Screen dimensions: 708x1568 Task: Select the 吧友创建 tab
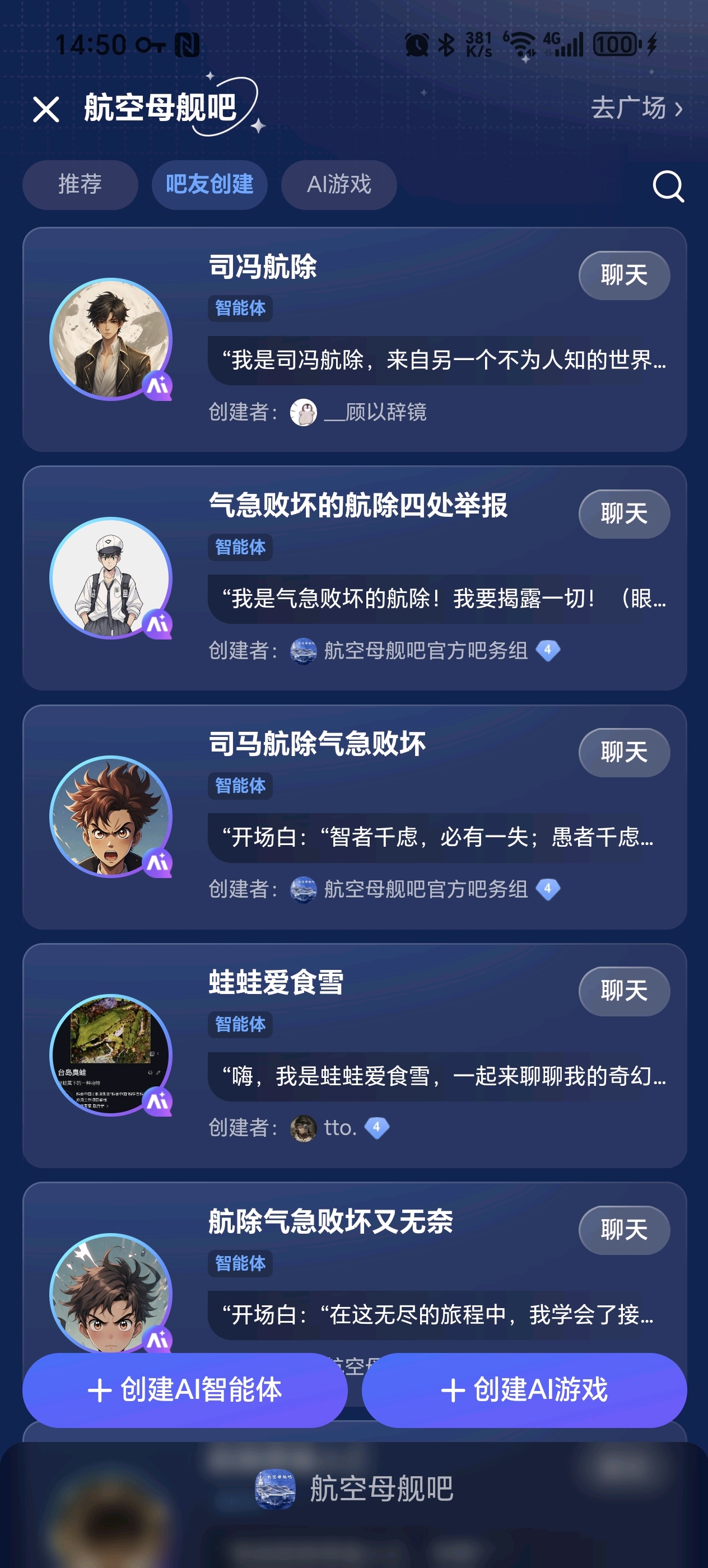(209, 184)
